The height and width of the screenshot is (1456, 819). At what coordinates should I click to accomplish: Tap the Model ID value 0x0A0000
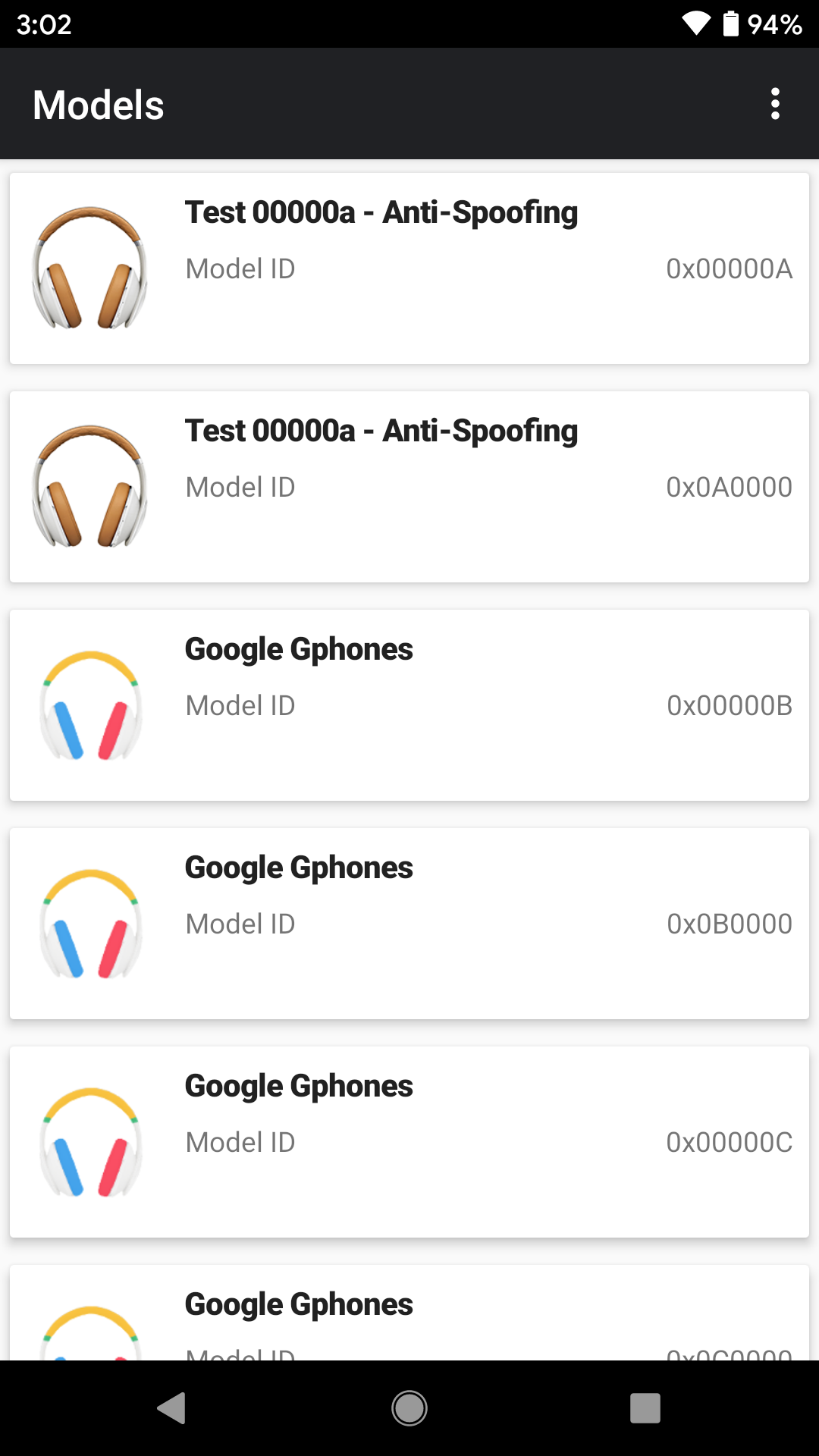coord(729,488)
